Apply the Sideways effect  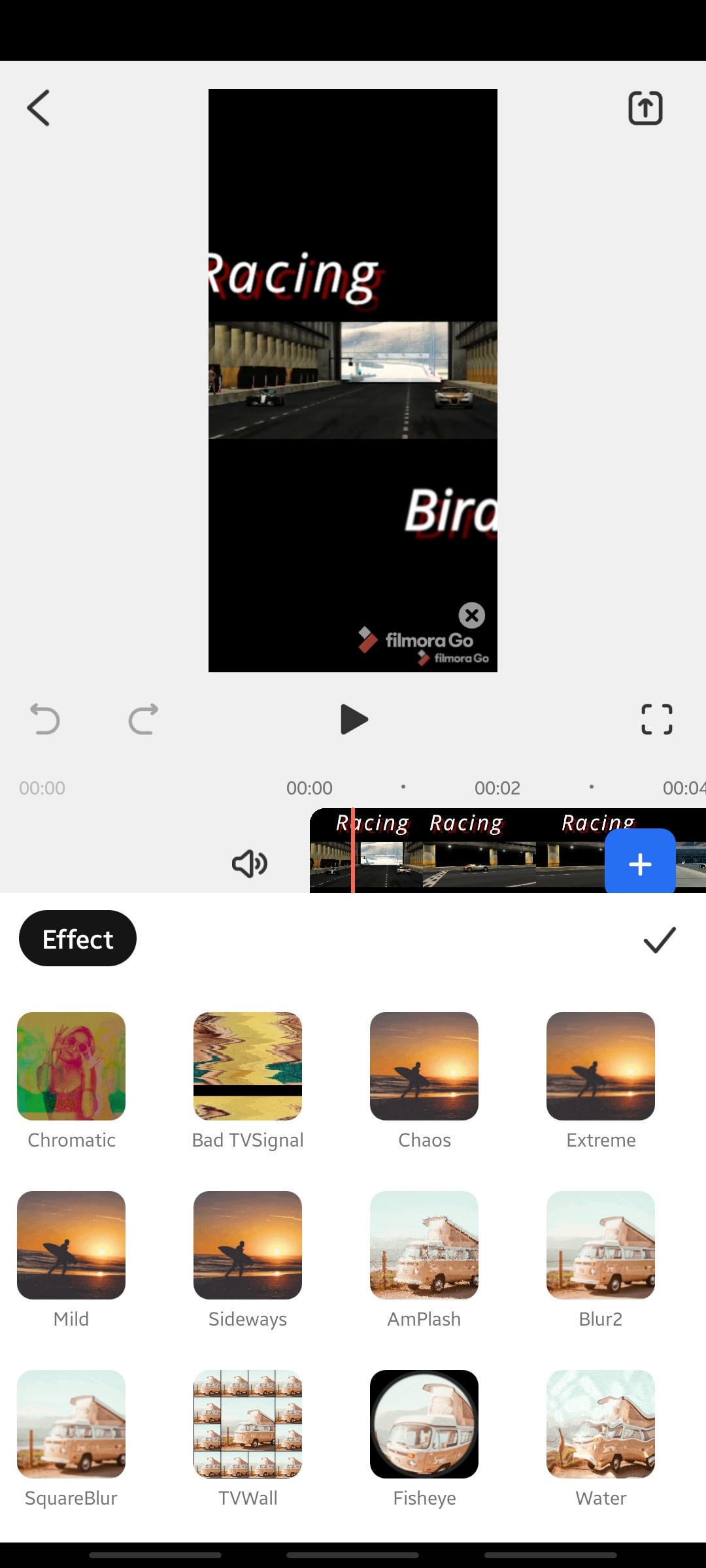(x=247, y=1245)
